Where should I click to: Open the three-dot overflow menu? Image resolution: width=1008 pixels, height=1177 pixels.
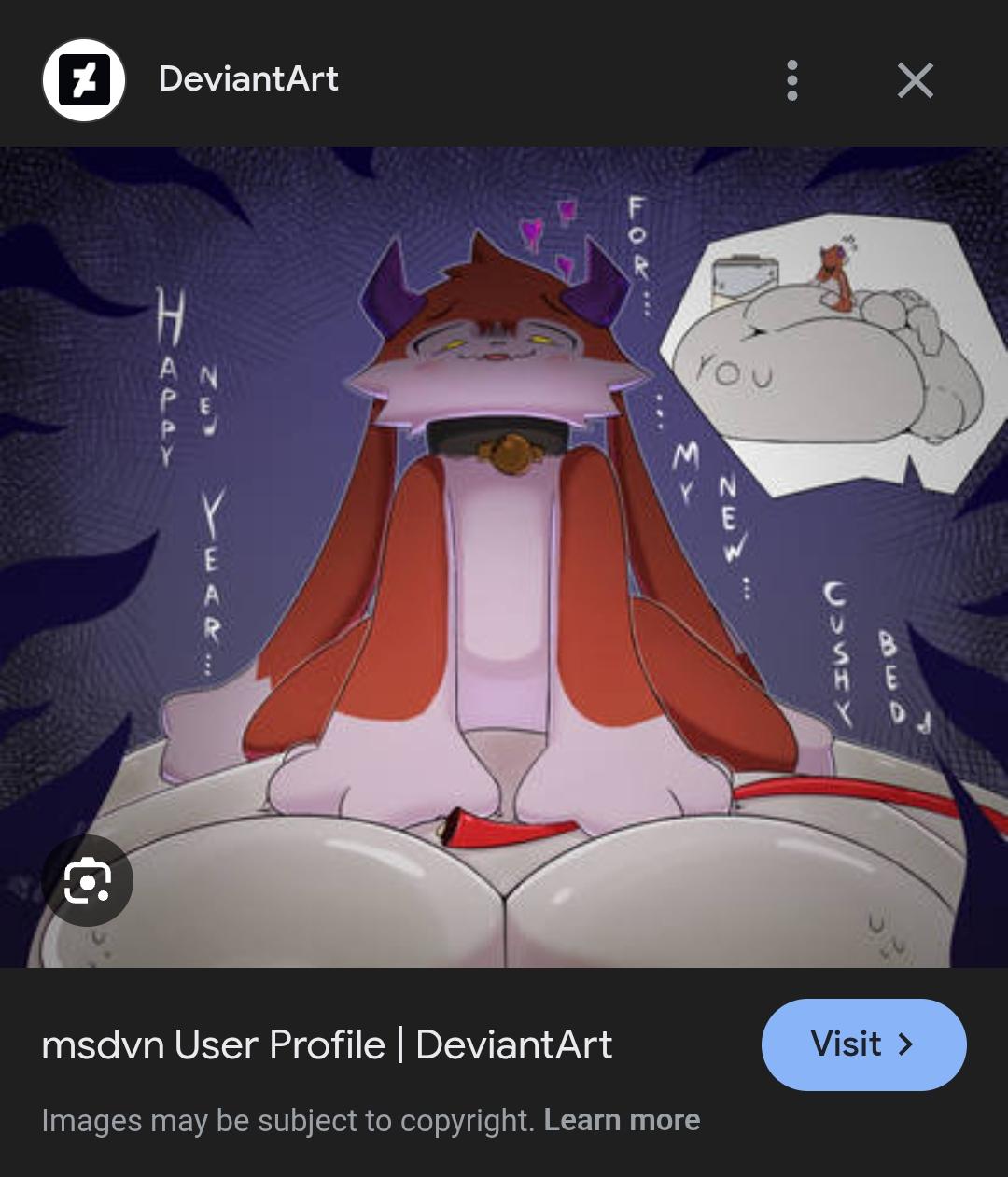(x=792, y=80)
